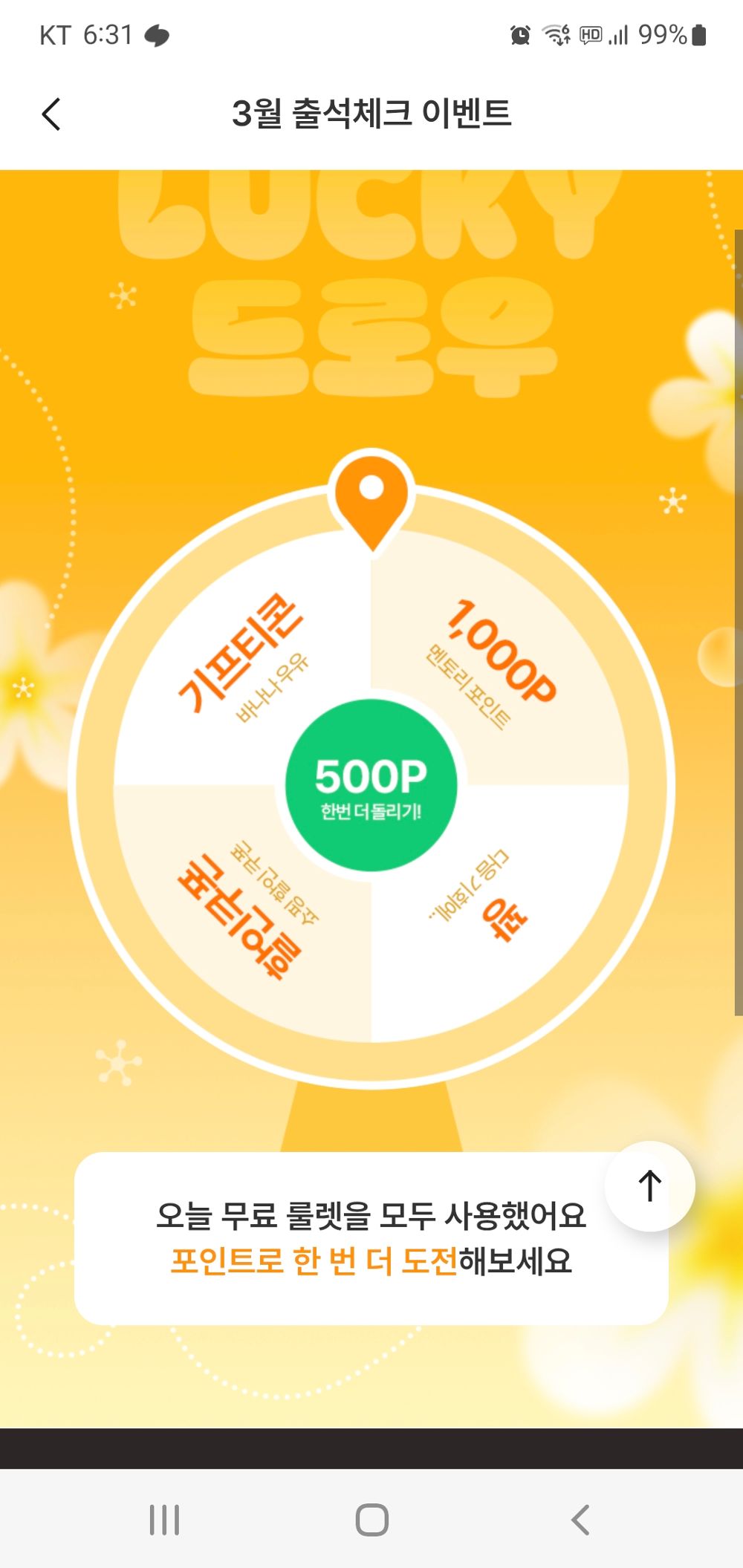Open recent apps from the navigation bar
The image size is (743, 1568).
coord(164,1520)
